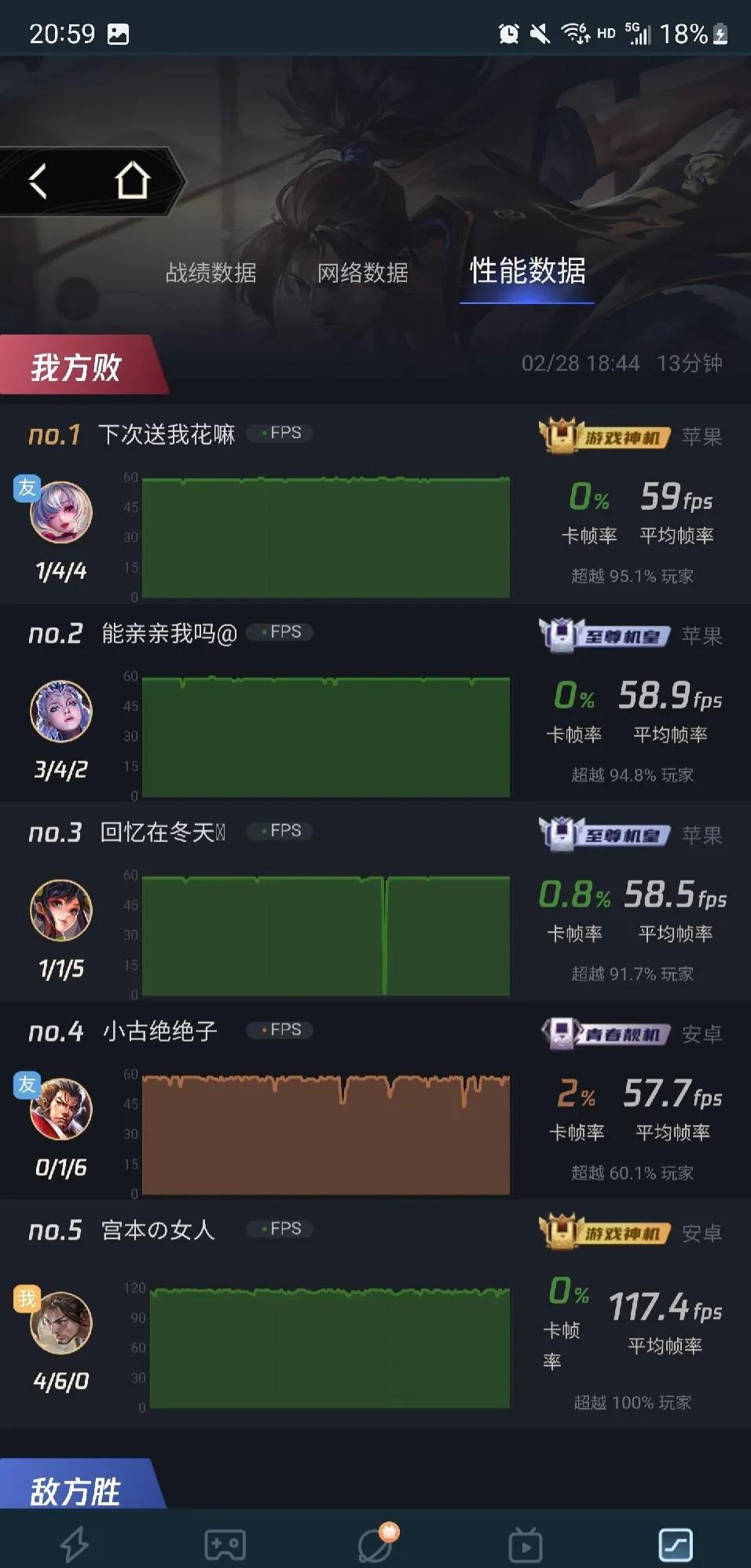The image size is (751, 1568).
Task: Open player 宫本の女人 avatar
Action: tap(61, 1323)
